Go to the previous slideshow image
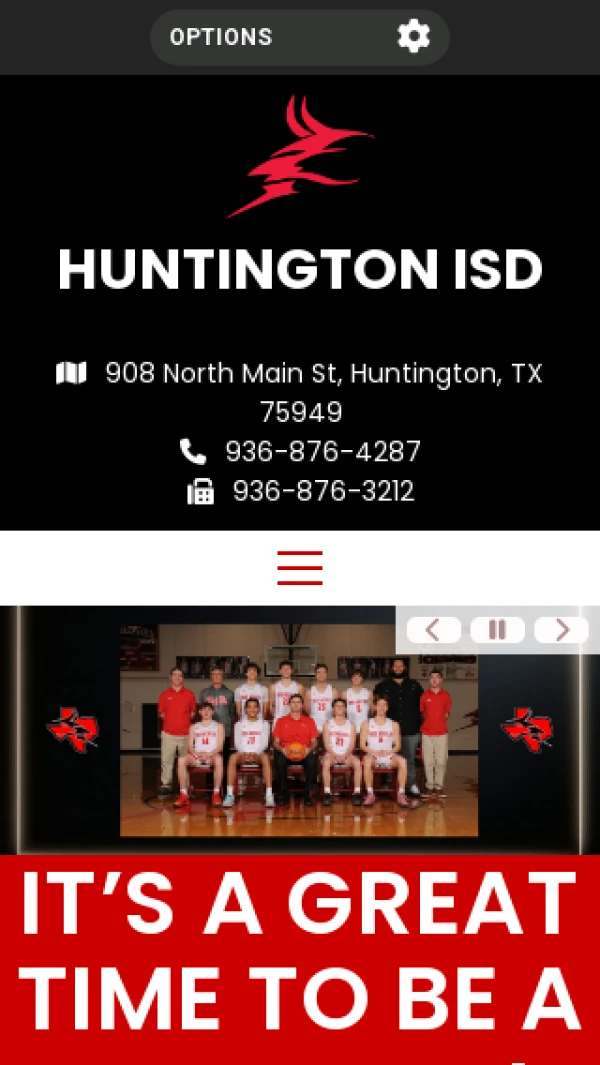600x1065 pixels. 433,629
